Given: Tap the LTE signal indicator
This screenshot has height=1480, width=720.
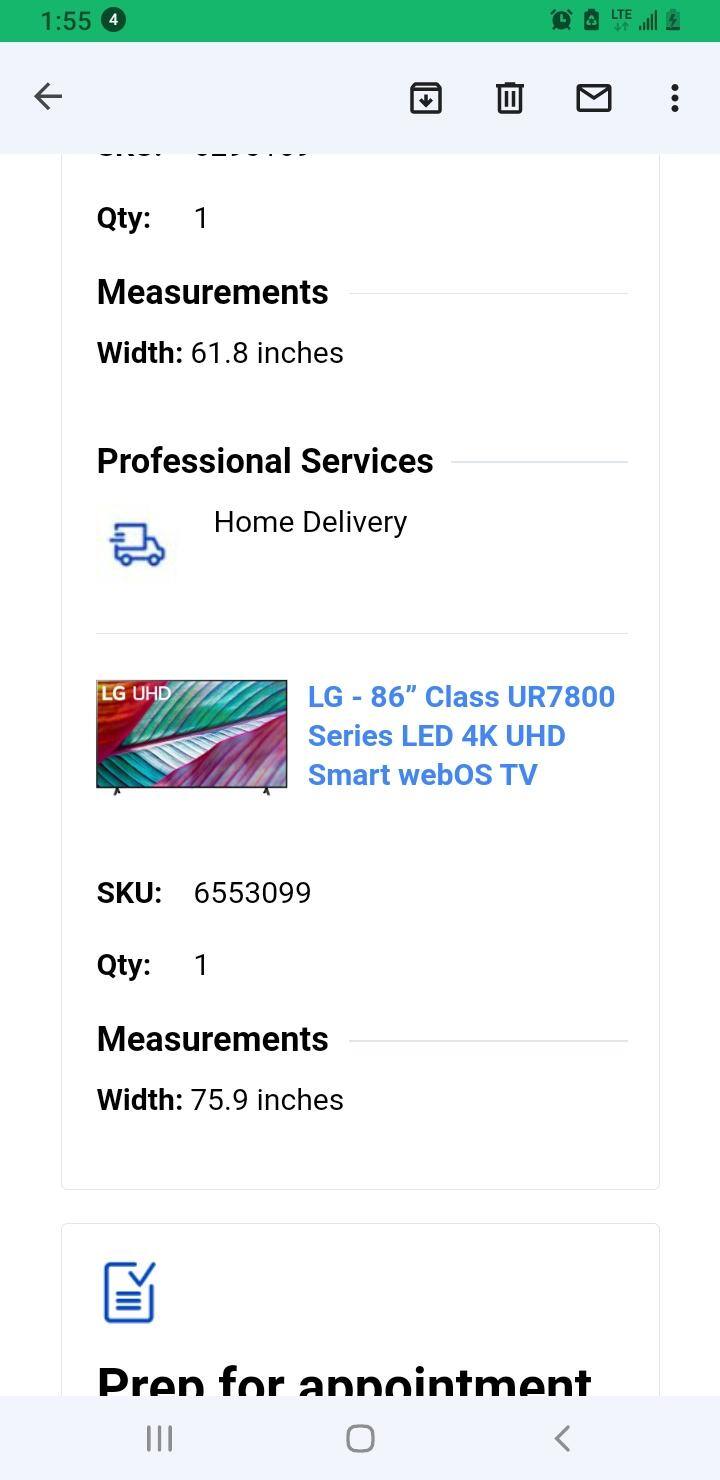Looking at the screenshot, I should (x=620, y=19).
